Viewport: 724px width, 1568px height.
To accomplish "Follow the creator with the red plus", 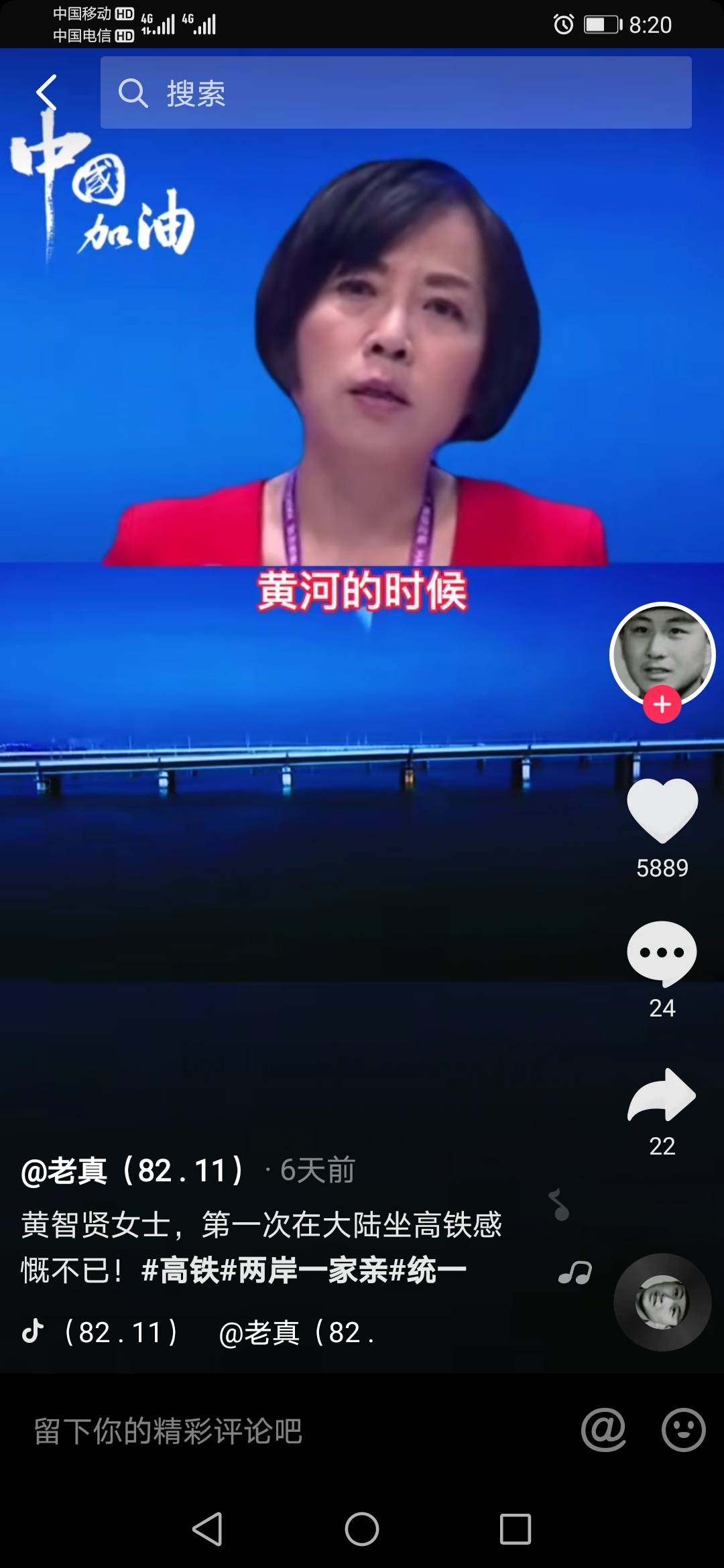I will (x=662, y=705).
